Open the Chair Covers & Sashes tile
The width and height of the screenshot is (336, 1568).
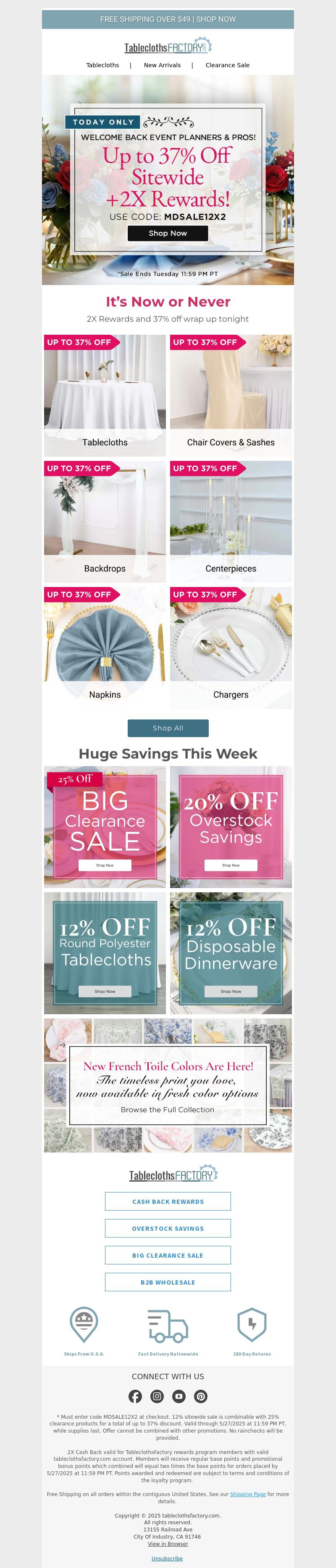pyautogui.click(x=231, y=396)
